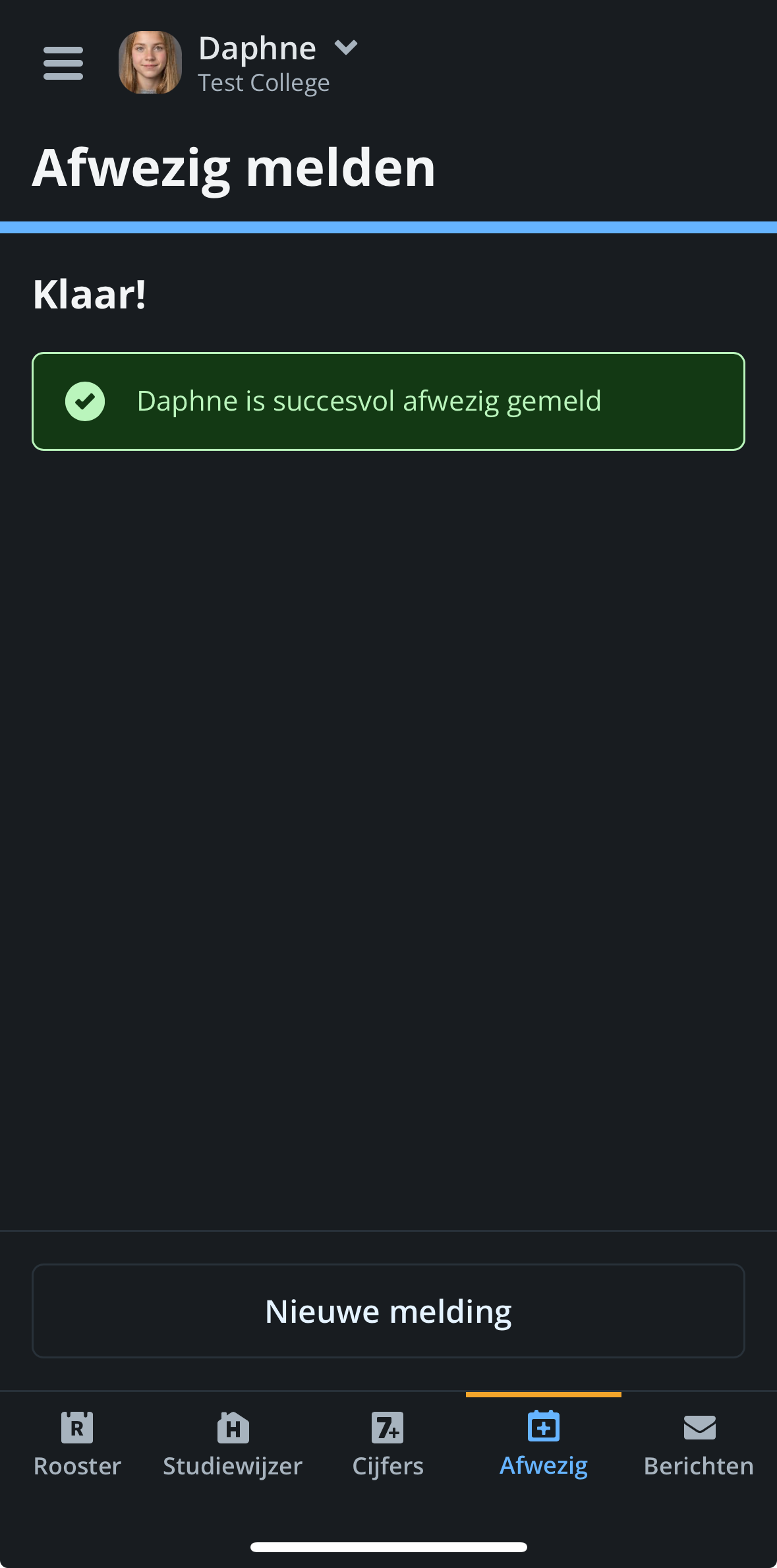This screenshot has width=777, height=1568.
Task: Open the Berichten tab
Action: pos(699,1443)
